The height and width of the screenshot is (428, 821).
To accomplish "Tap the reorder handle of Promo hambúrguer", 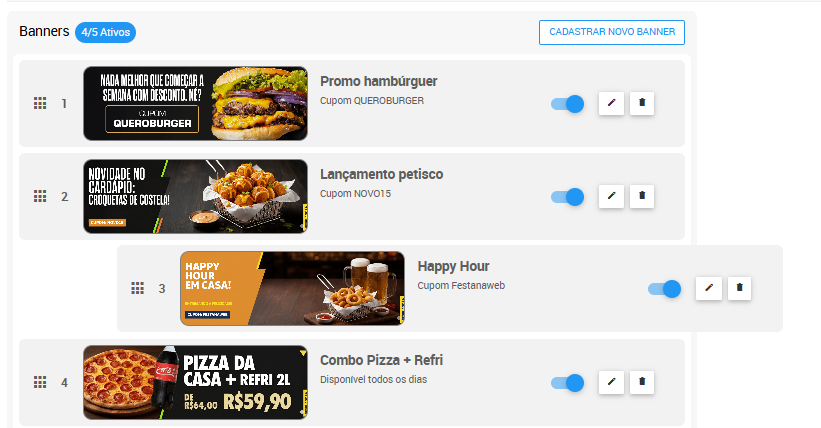I will 40,104.
